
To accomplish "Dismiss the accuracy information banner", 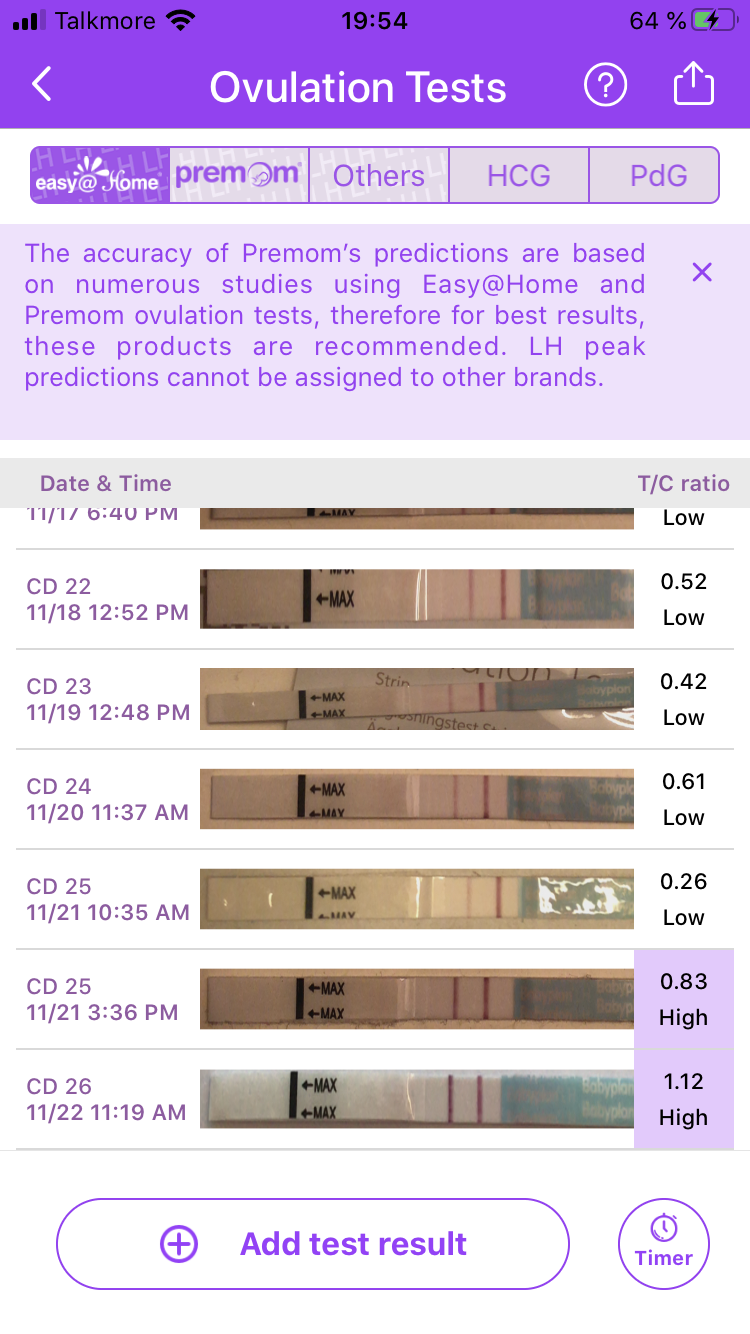I will click(702, 272).
